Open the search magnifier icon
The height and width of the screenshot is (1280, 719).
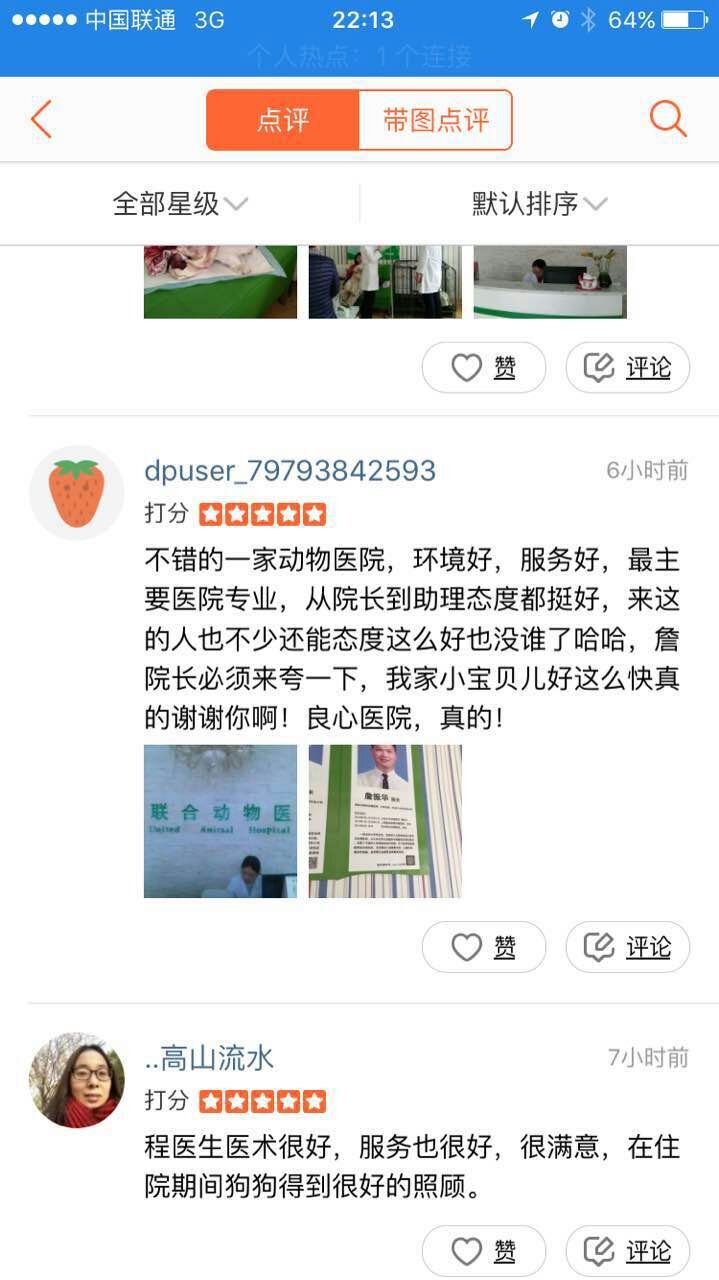pos(668,120)
